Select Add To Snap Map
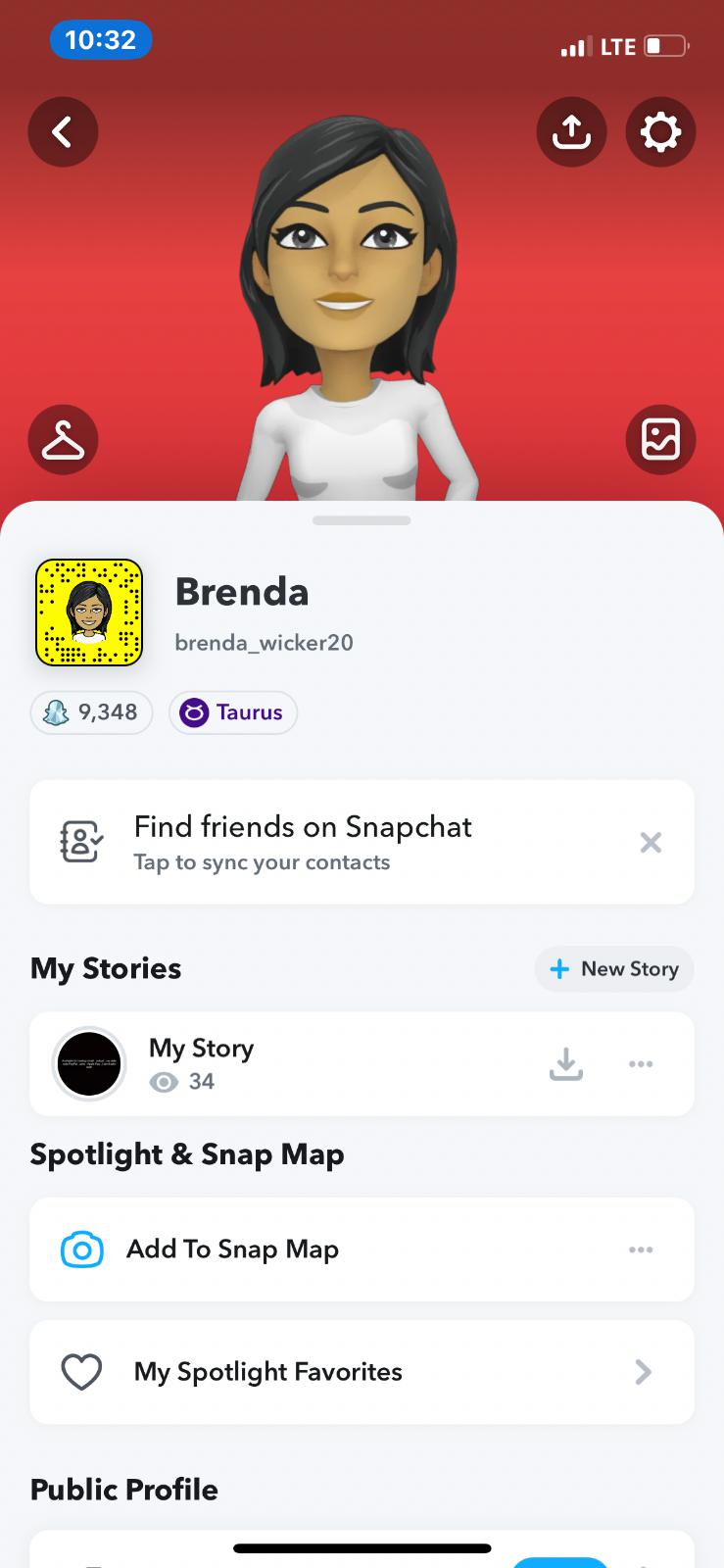 pos(232,1249)
